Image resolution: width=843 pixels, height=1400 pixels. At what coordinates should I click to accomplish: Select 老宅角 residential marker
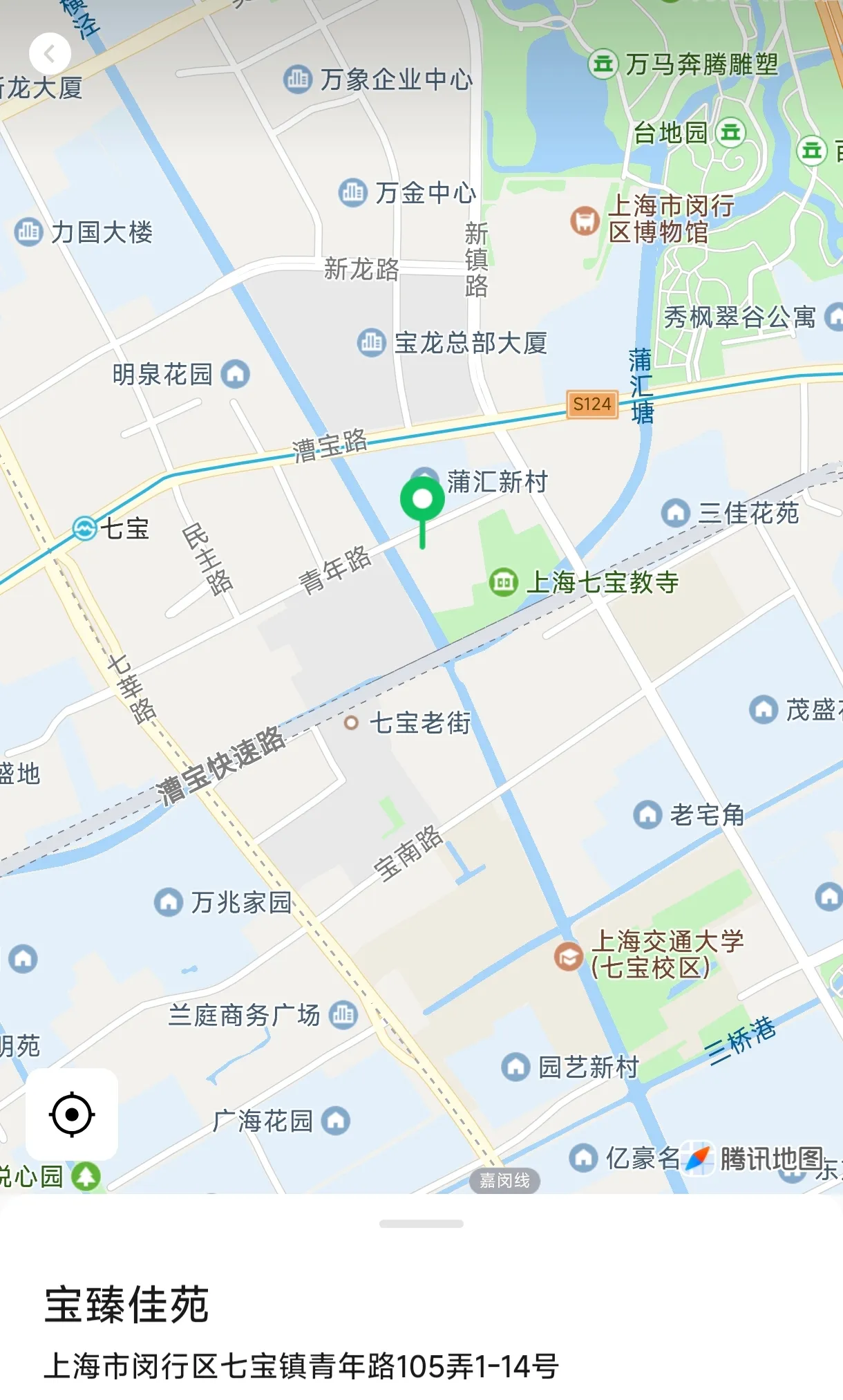click(x=648, y=814)
